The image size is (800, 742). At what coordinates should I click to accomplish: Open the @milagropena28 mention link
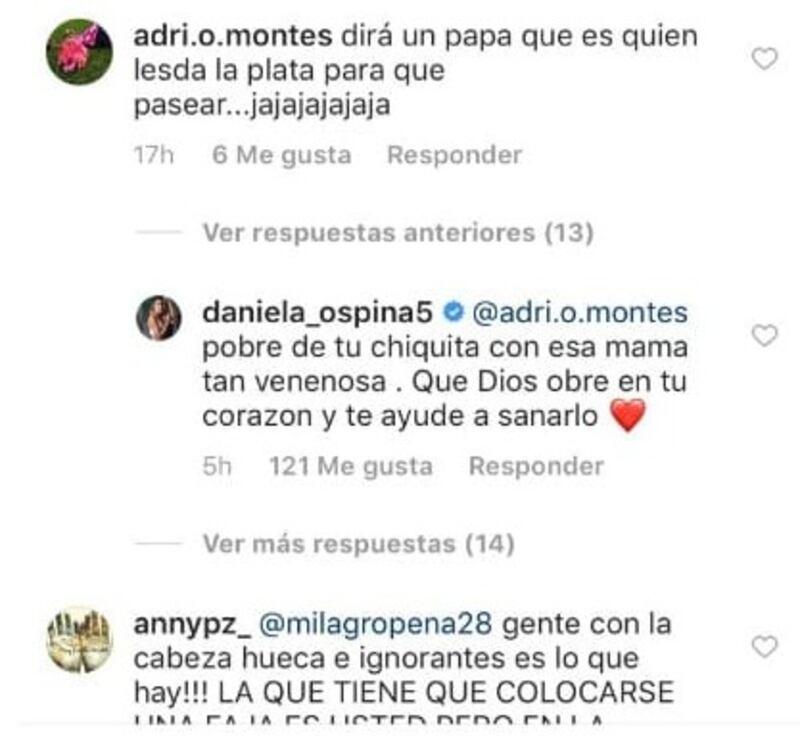[376, 624]
